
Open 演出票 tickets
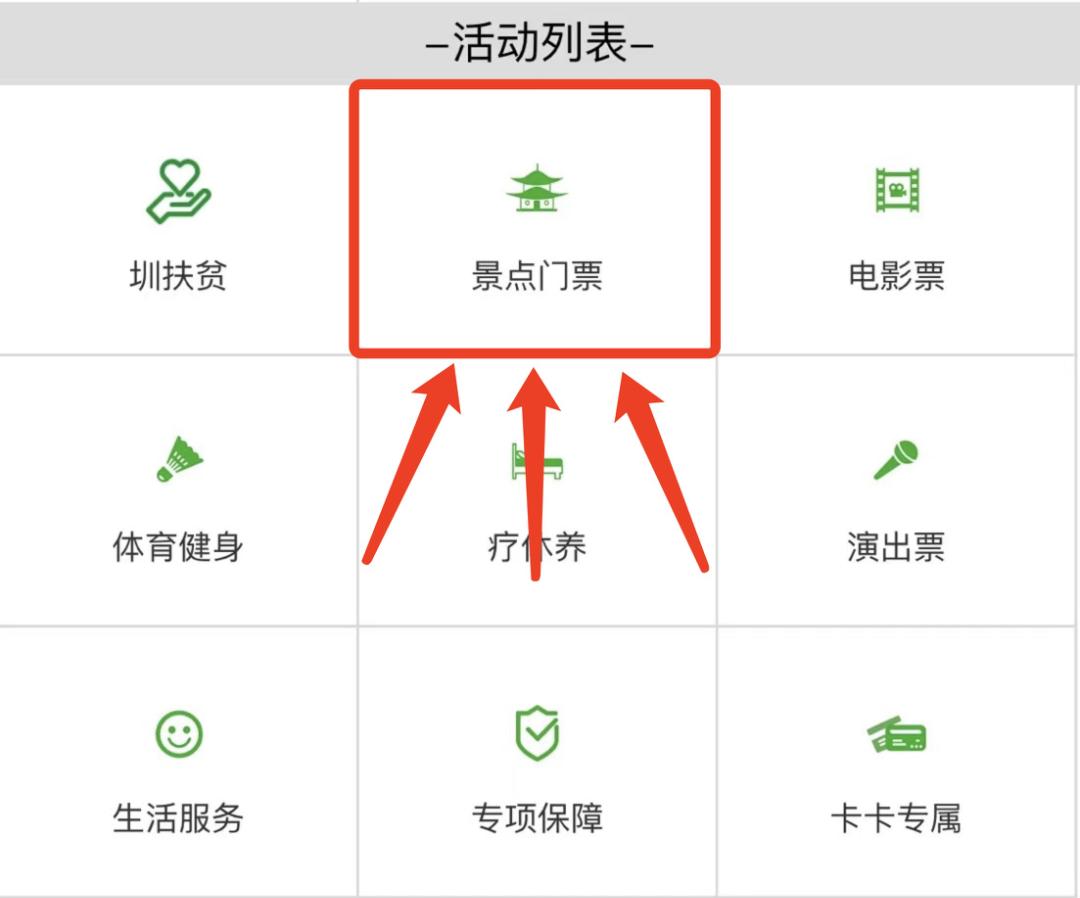[896, 494]
